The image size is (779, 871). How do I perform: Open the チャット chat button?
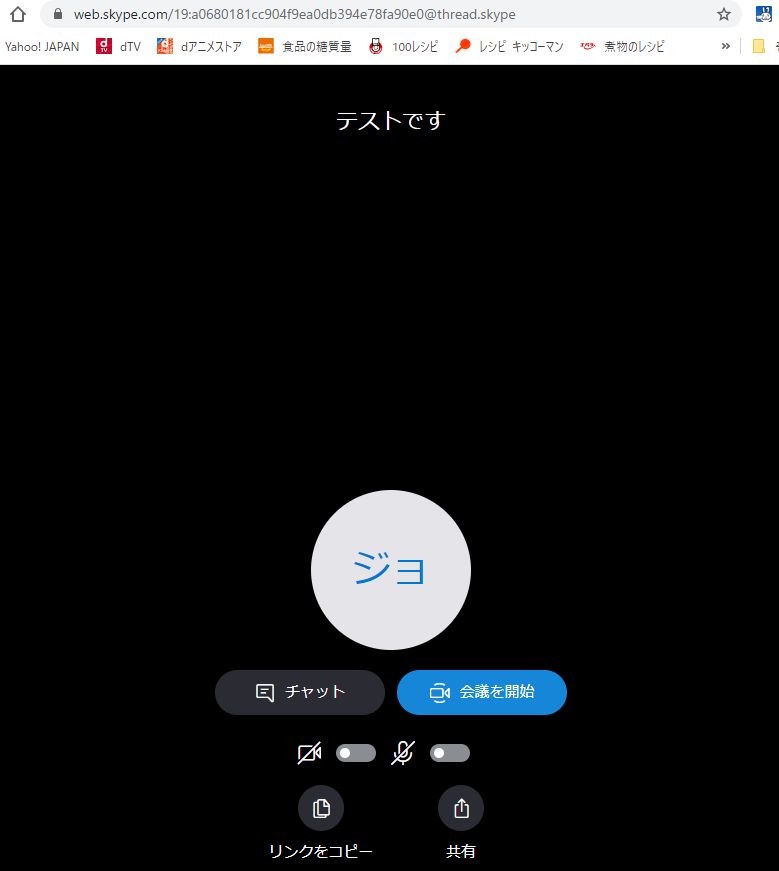click(299, 692)
